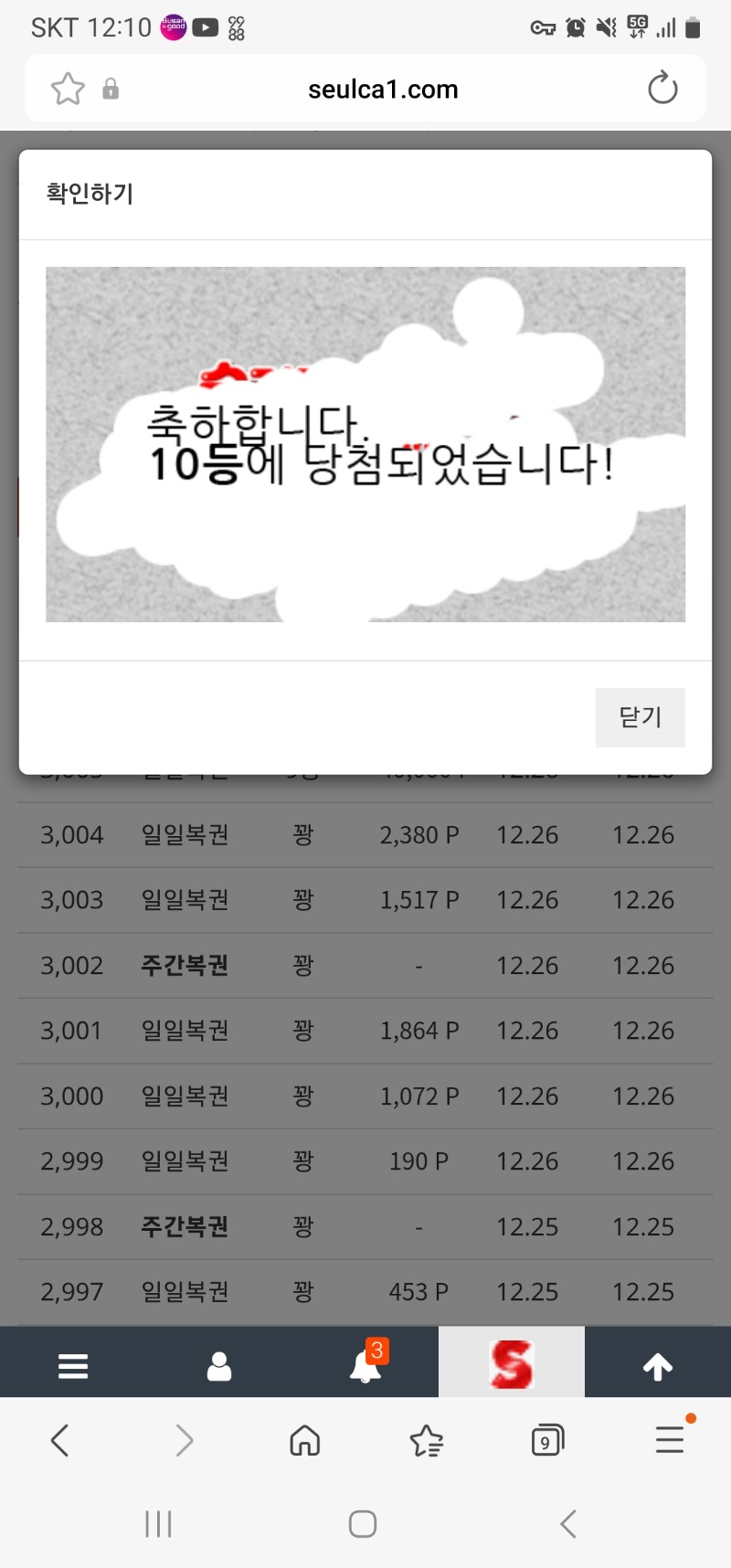Open the browser tools menu

pyautogui.click(x=670, y=1439)
